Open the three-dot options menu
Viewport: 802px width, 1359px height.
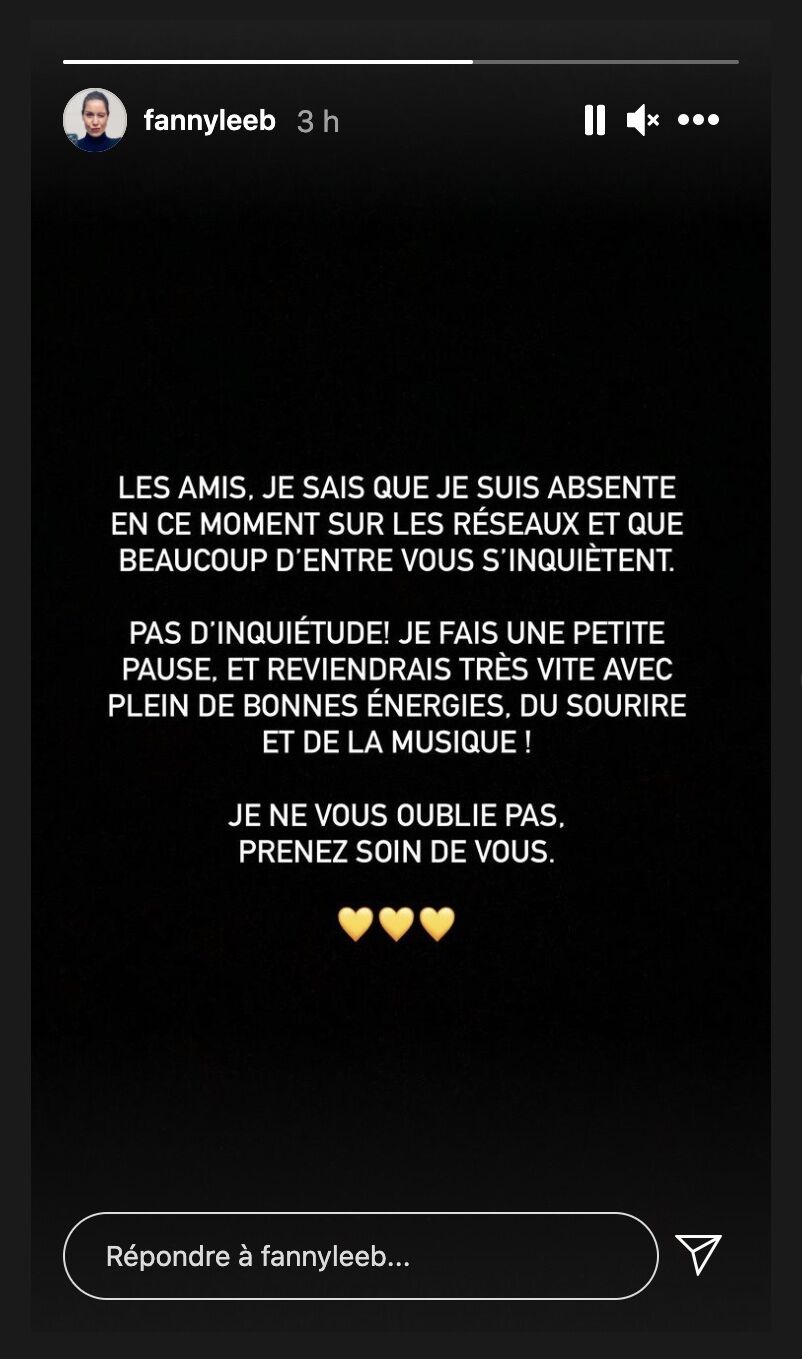698,120
